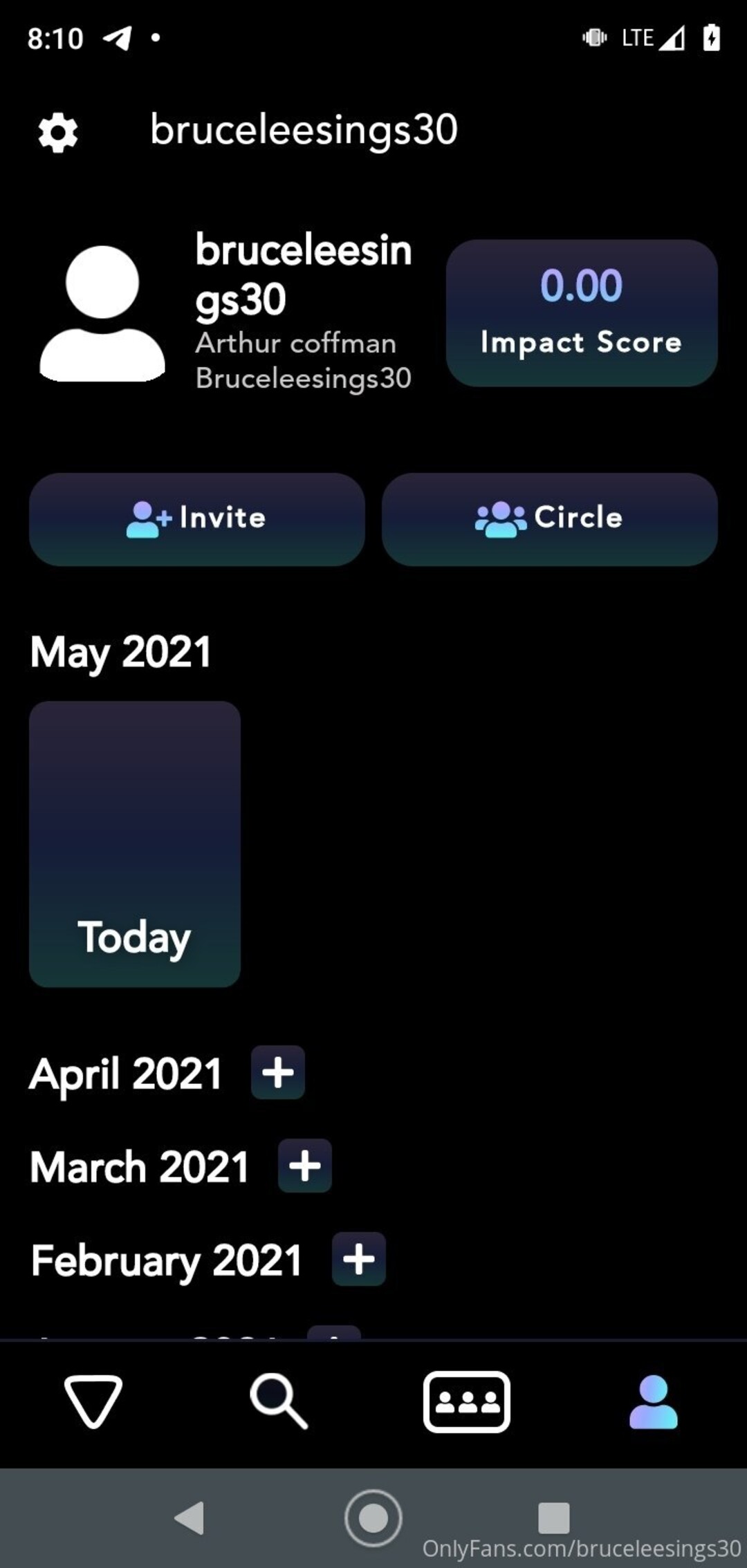Switch to the triangle home tab
747x1568 pixels.
[93, 1401]
